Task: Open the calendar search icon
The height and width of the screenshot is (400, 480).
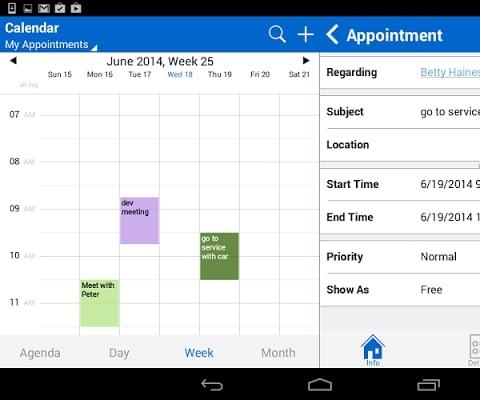Action: click(x=277, y=34)
